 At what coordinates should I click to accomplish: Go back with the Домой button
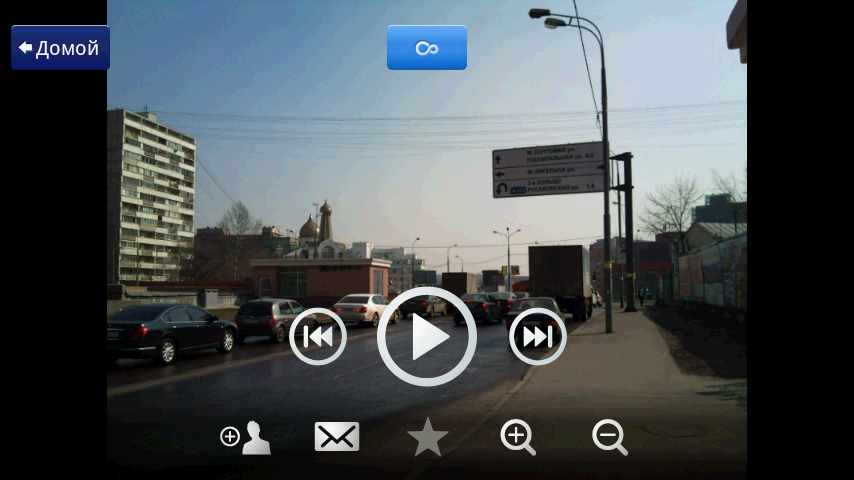click(60, 48)
